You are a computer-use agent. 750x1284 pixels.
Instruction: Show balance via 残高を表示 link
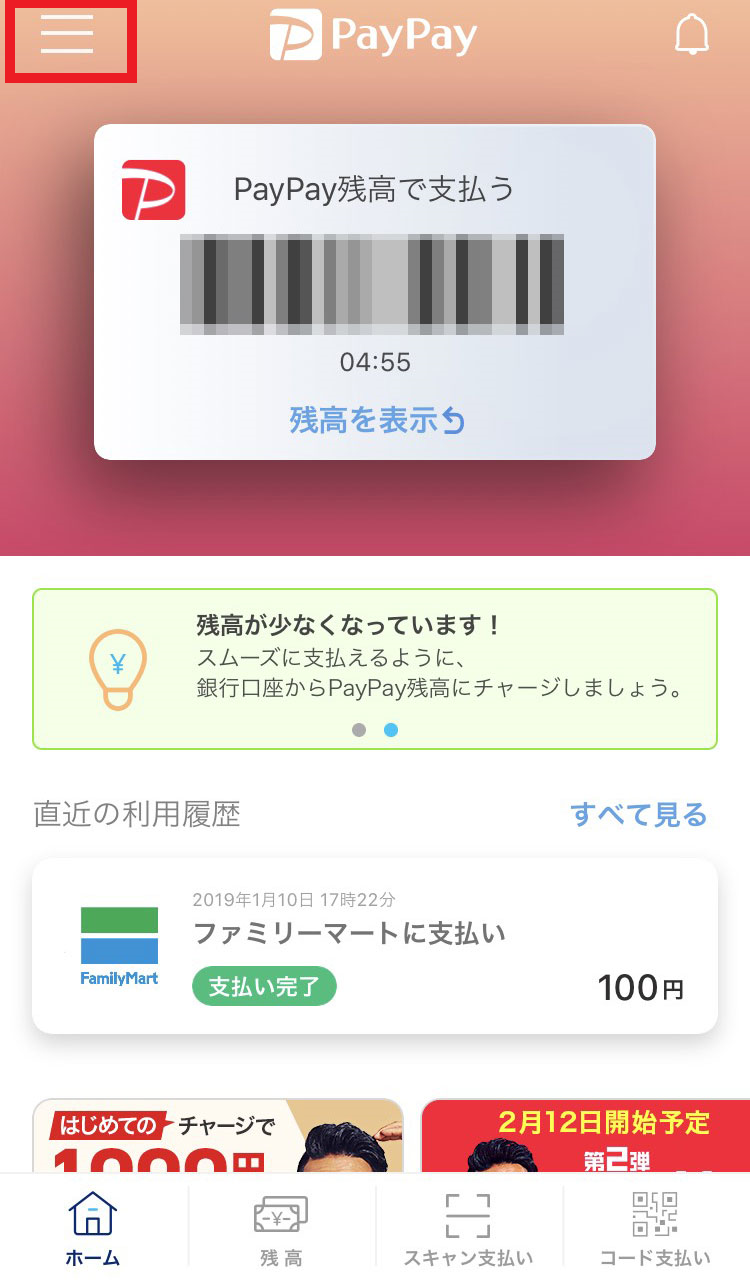(x=374, y=421)
